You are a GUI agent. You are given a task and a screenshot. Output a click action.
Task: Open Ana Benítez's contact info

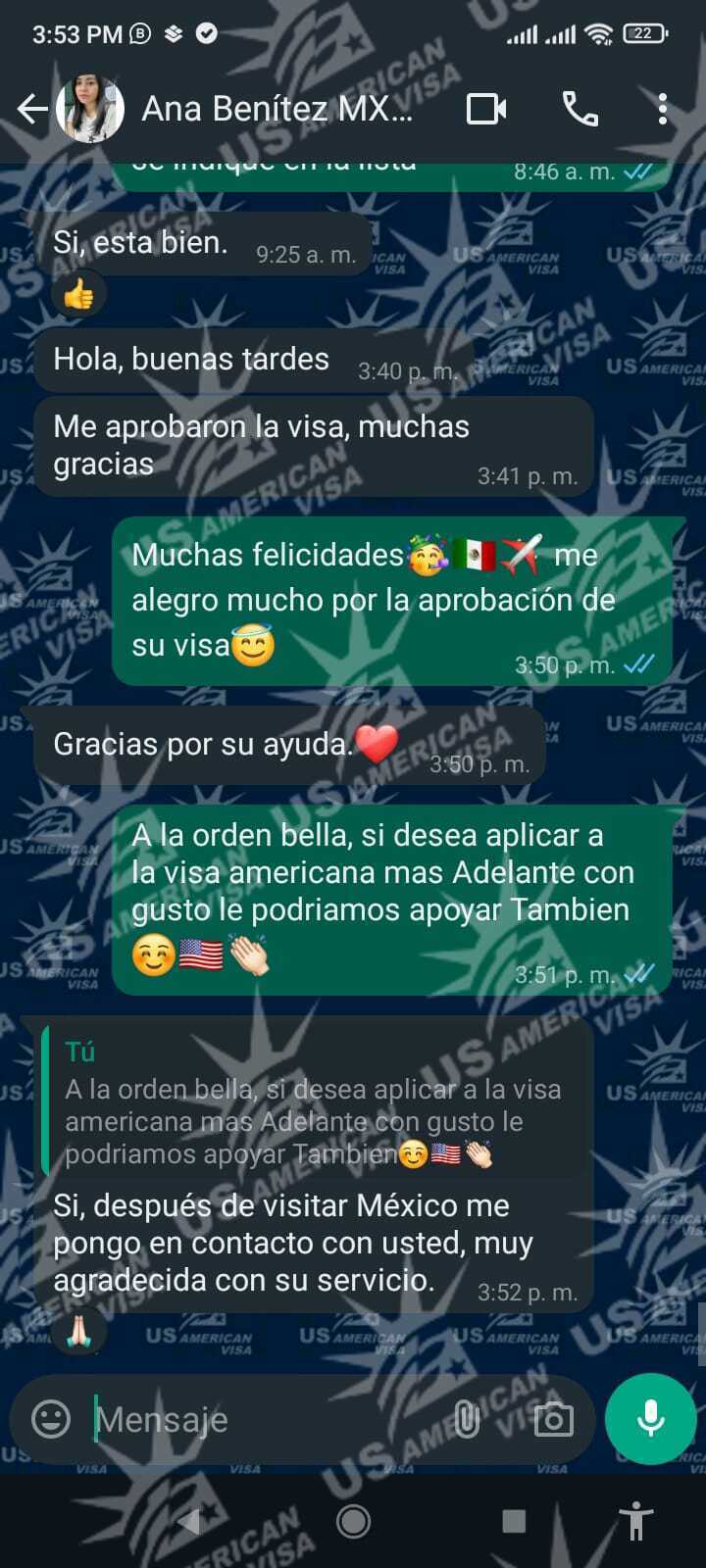tap(277, 109)
